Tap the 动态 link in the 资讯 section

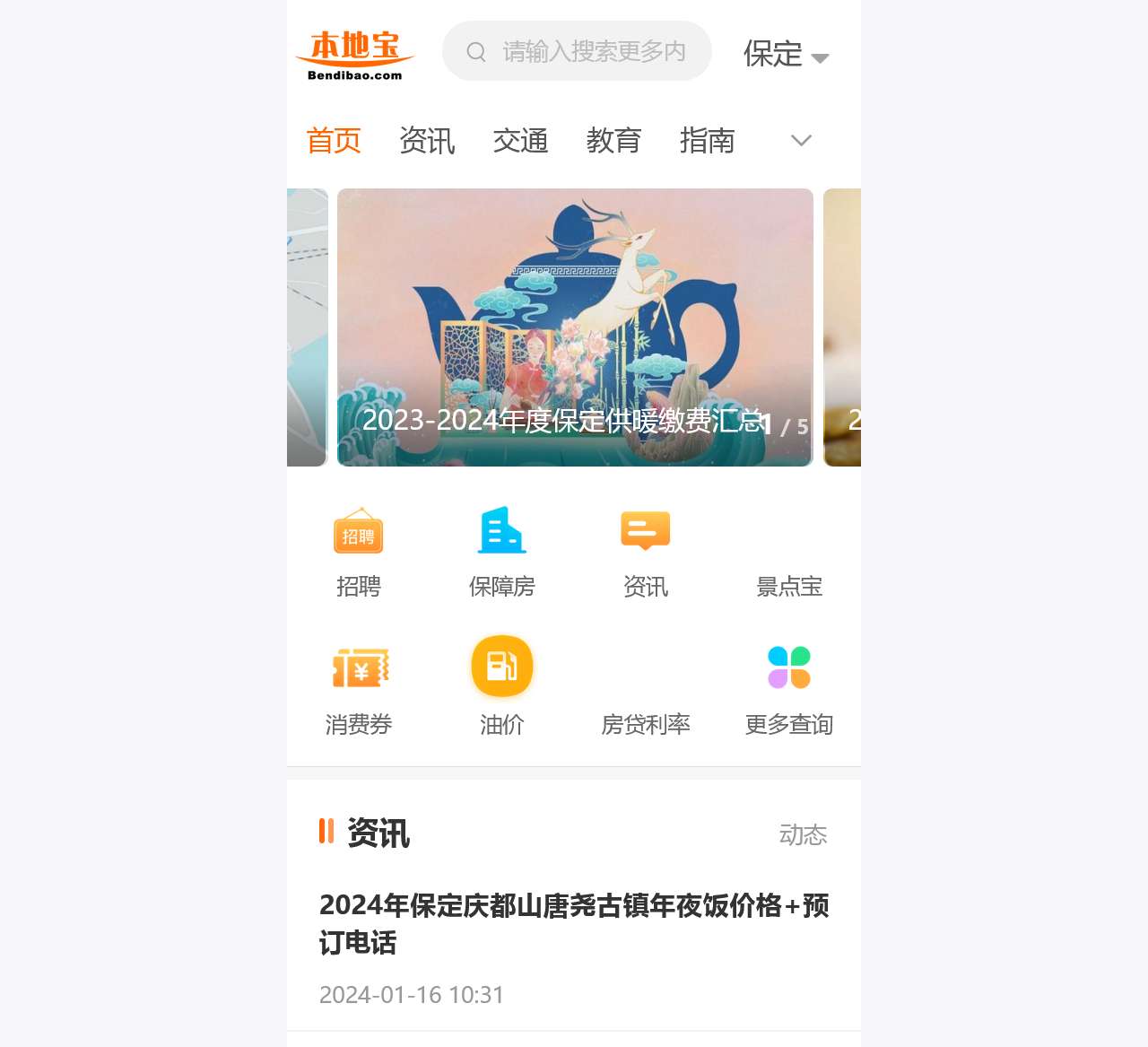pyautogui.click(x=803, y=835)
